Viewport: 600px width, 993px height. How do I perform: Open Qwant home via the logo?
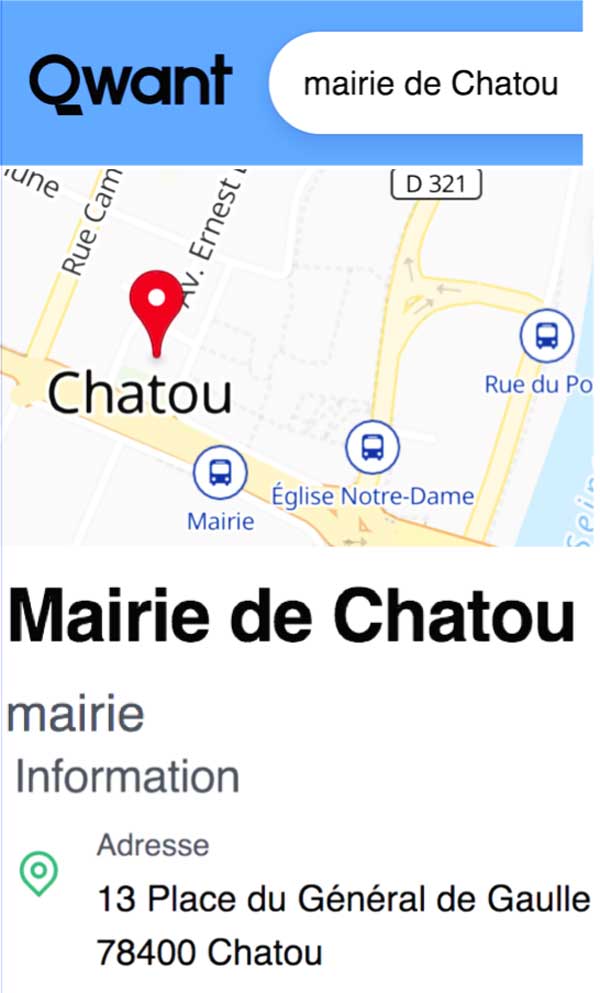pos(131,82)
